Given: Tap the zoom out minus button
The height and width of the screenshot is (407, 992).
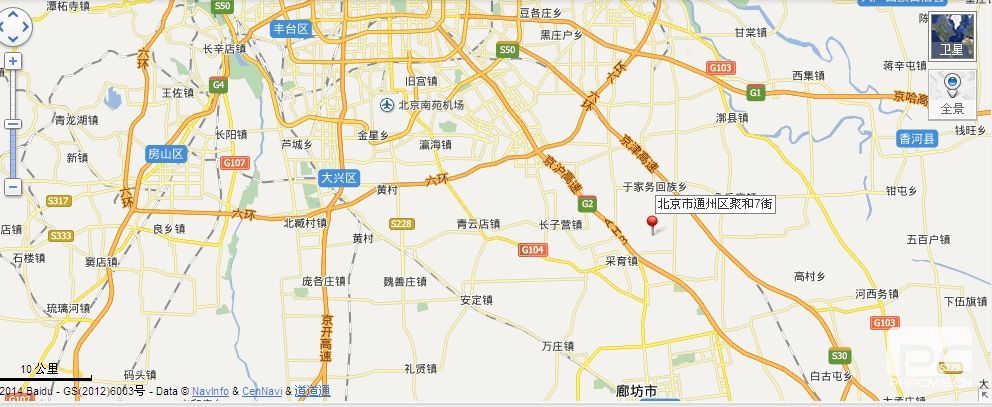Looking at the screenshot, I should (x=13, y=187).
